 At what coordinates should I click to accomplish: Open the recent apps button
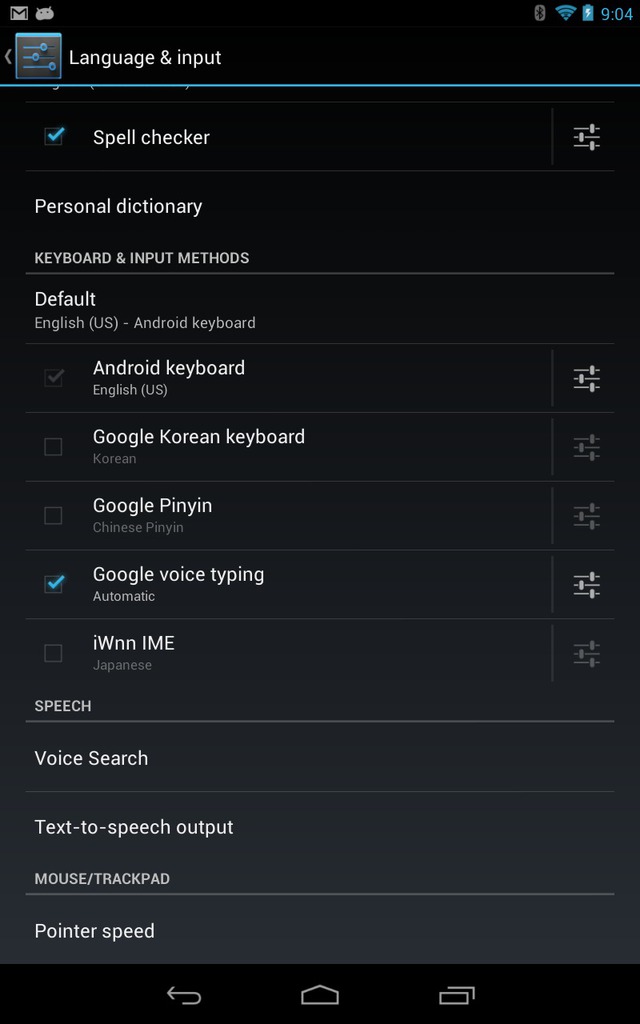(456, 995)
